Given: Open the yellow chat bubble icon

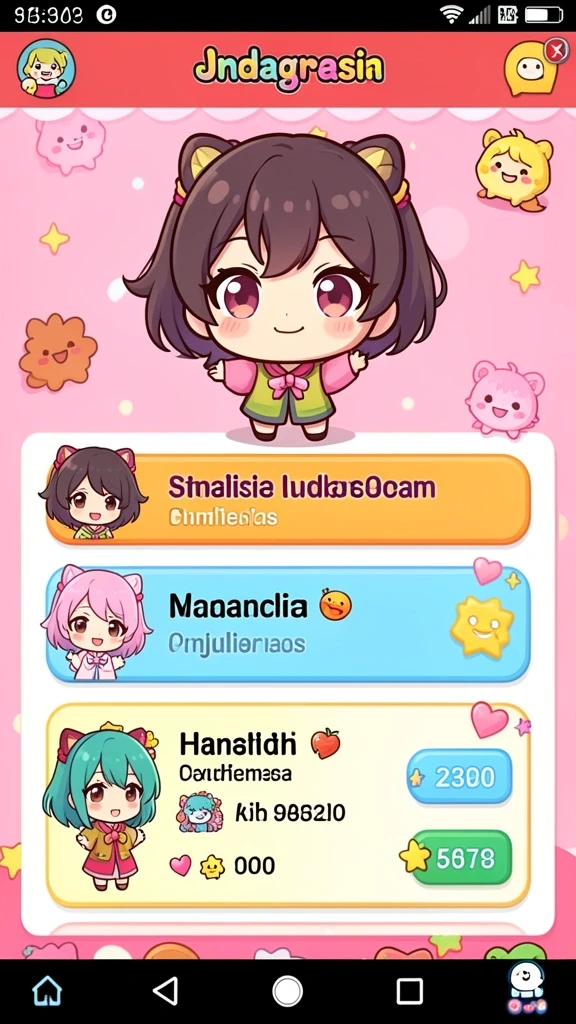Looking at the screenshot, I should (530, 71).
